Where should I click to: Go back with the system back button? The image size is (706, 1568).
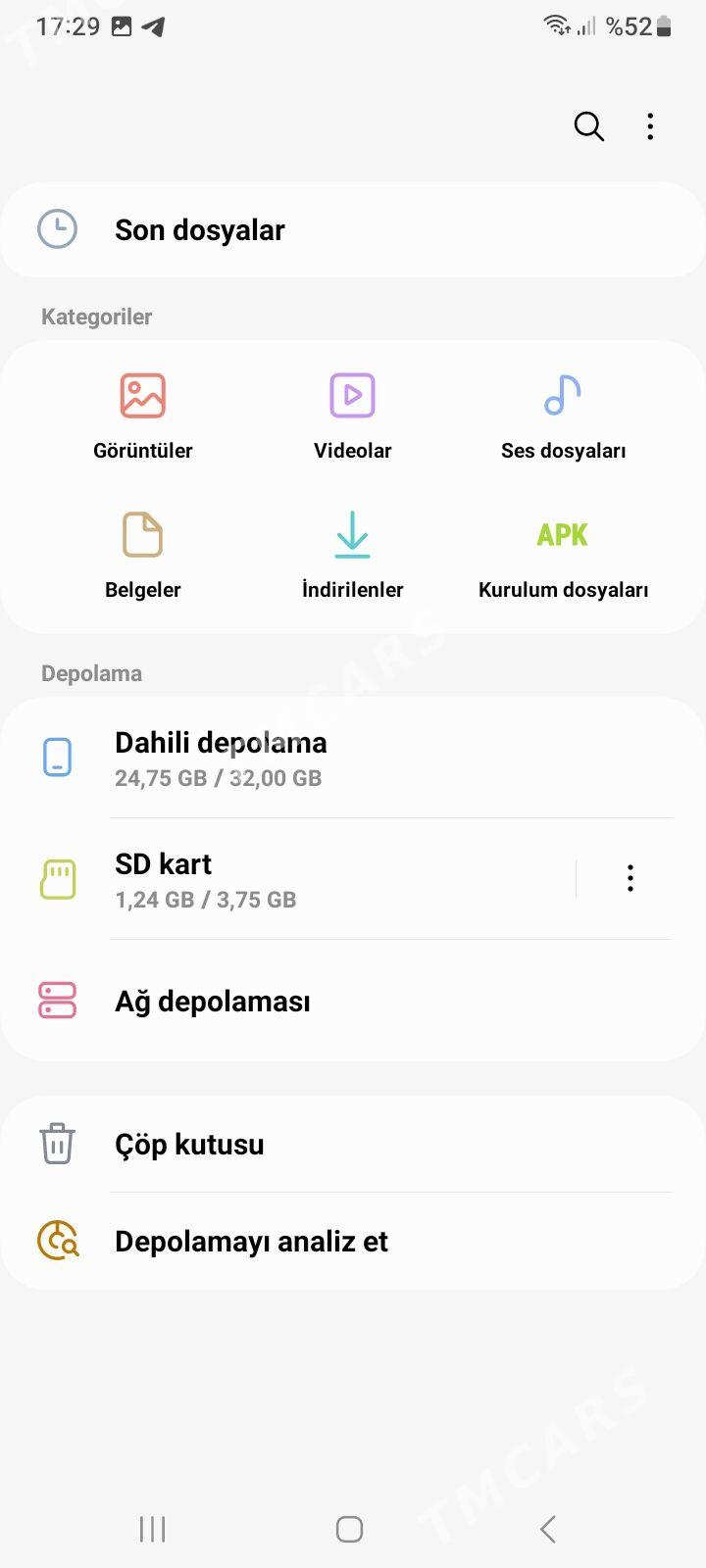[x=548, y=1529]
